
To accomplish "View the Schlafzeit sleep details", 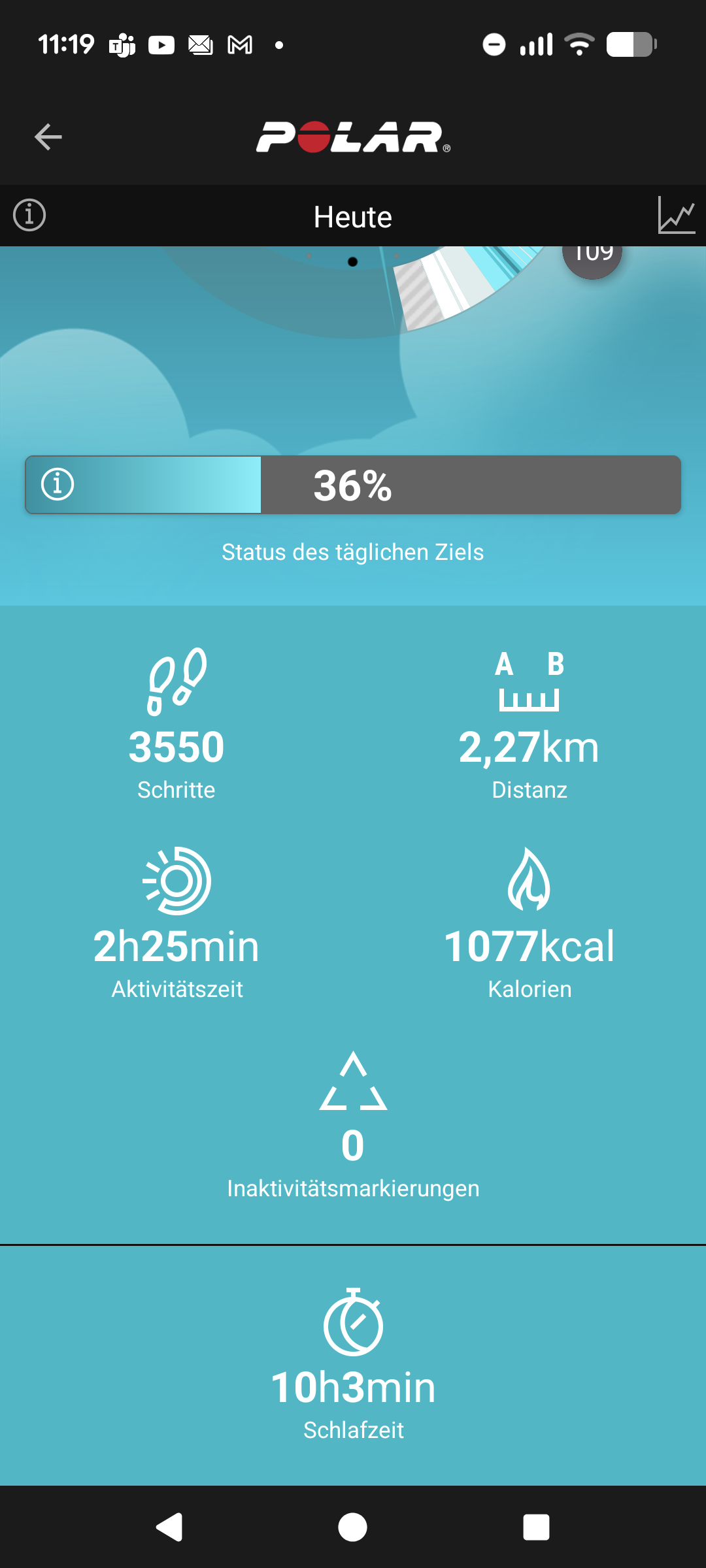I will 353,1365.
